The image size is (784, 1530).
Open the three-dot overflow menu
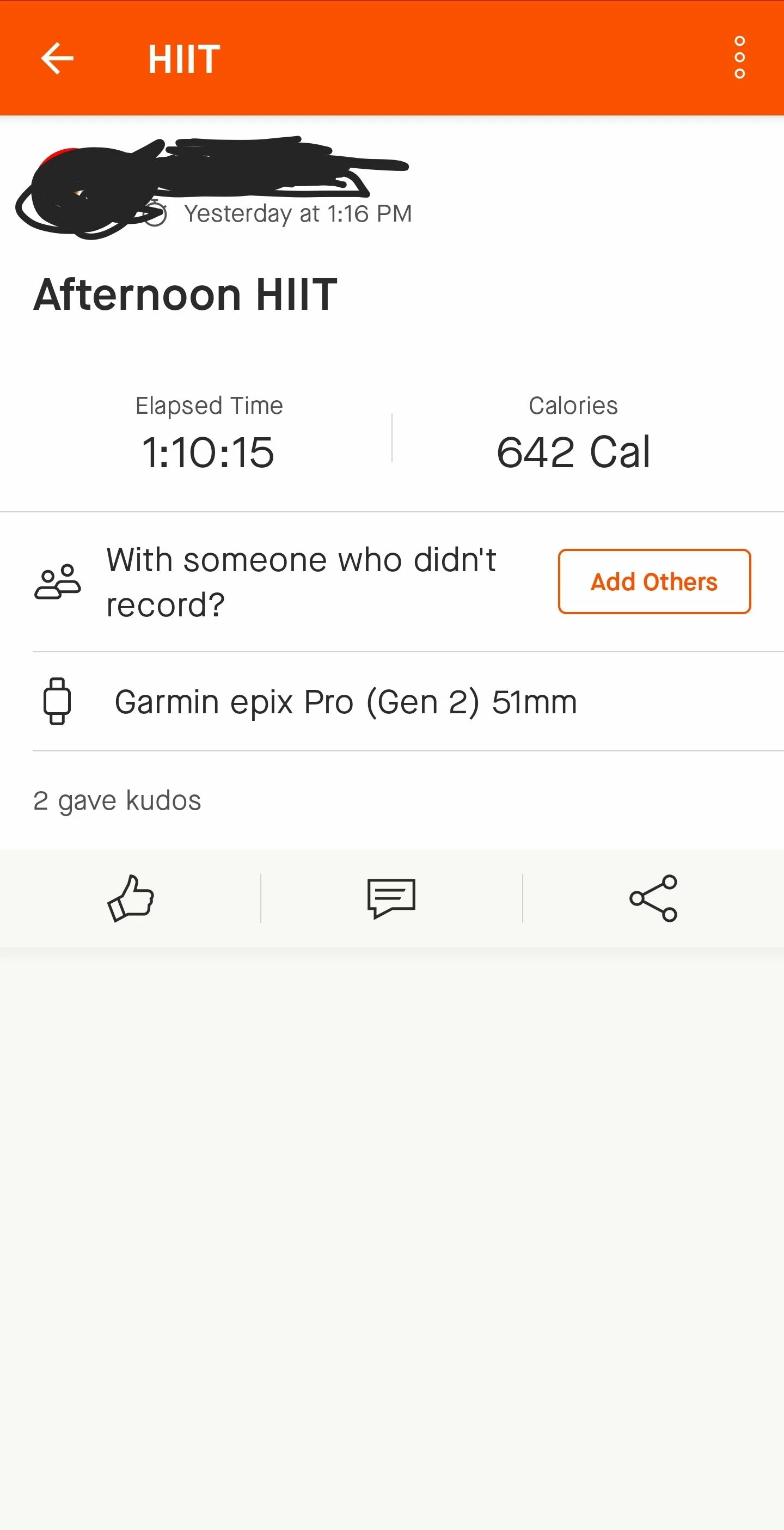point(739,58)
